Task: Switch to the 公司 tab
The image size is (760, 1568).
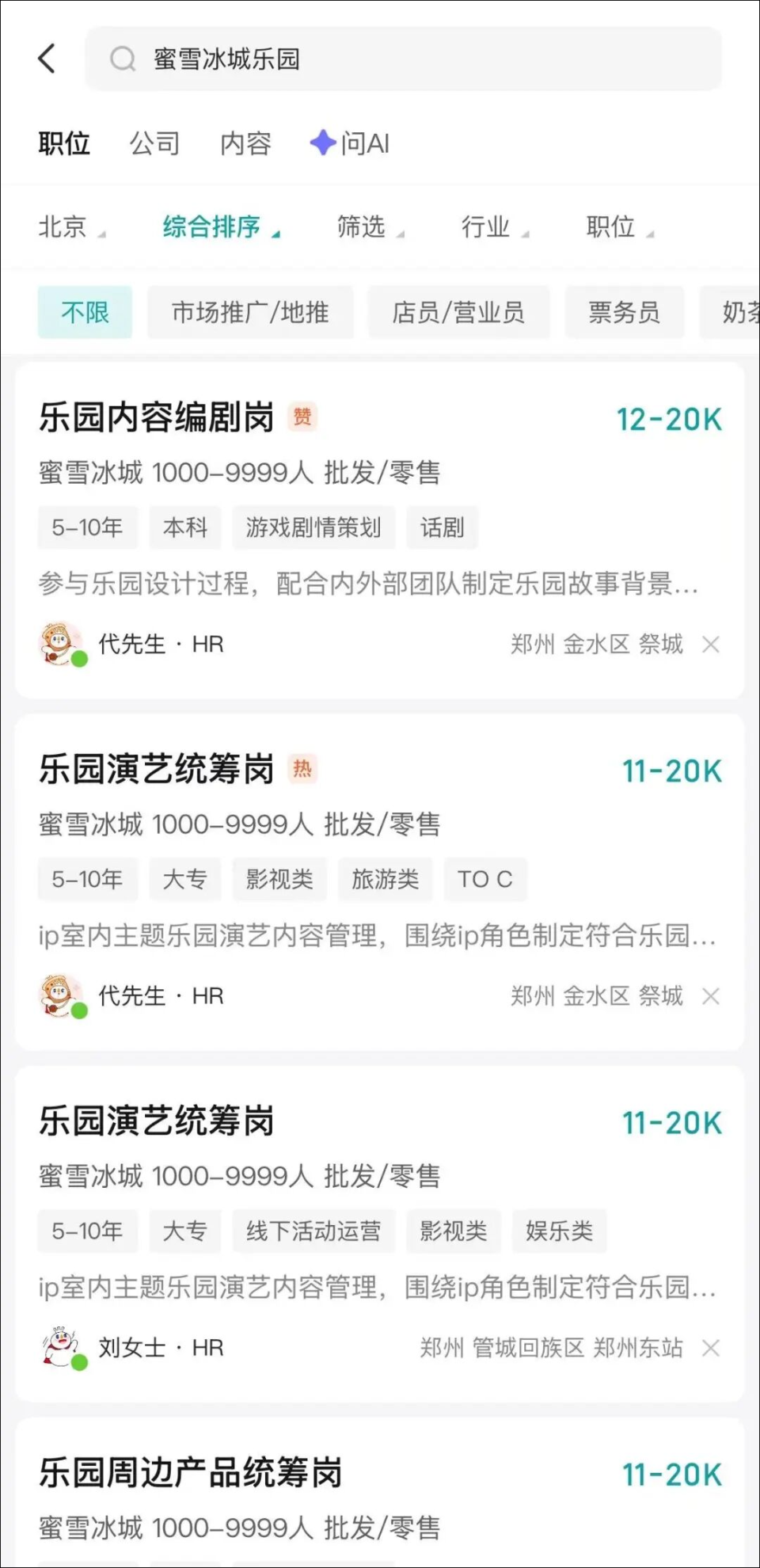Action: [x=155, y=143]
